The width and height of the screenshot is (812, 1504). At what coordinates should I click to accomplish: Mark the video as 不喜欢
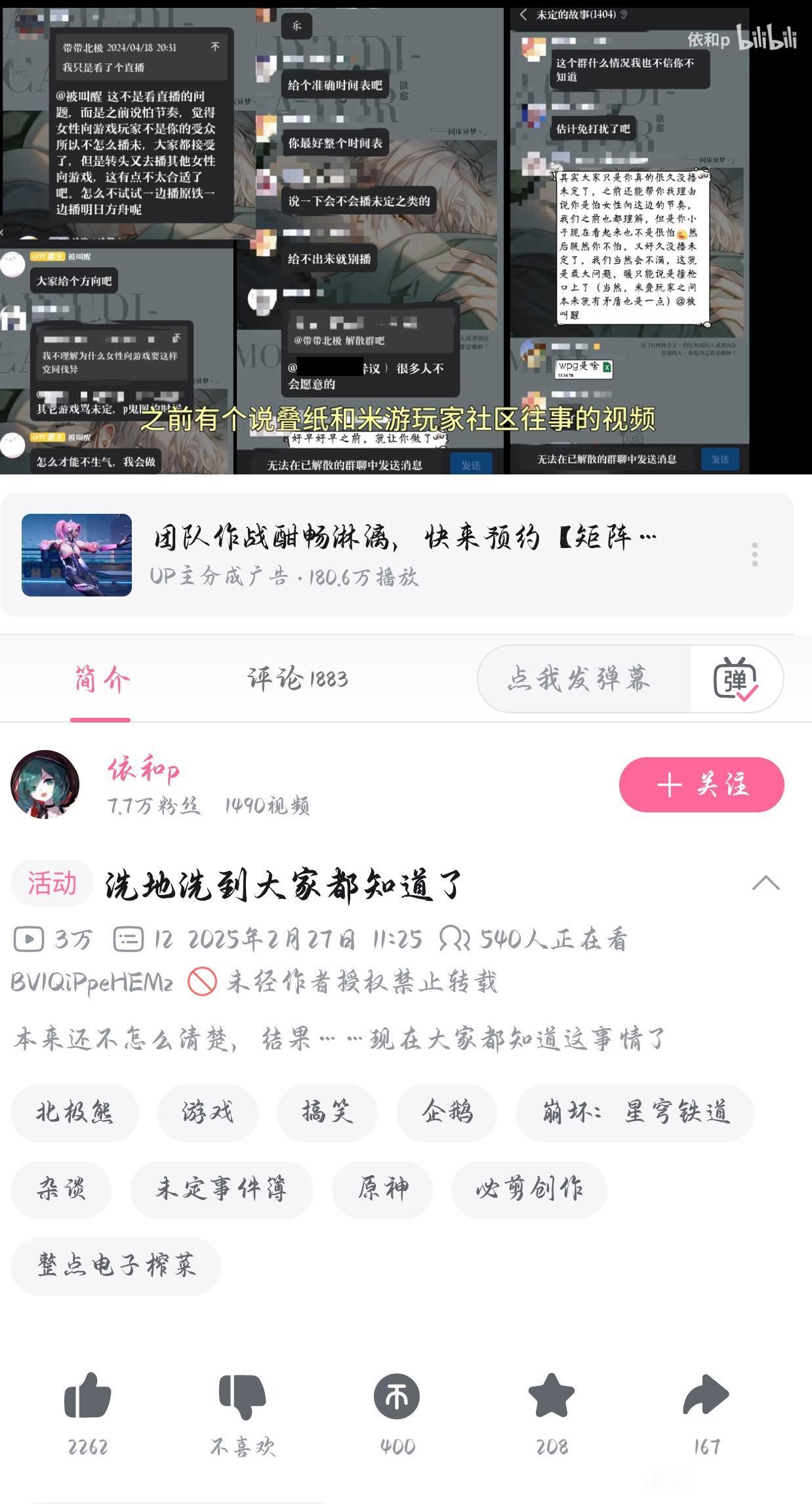coord(242,1396)
